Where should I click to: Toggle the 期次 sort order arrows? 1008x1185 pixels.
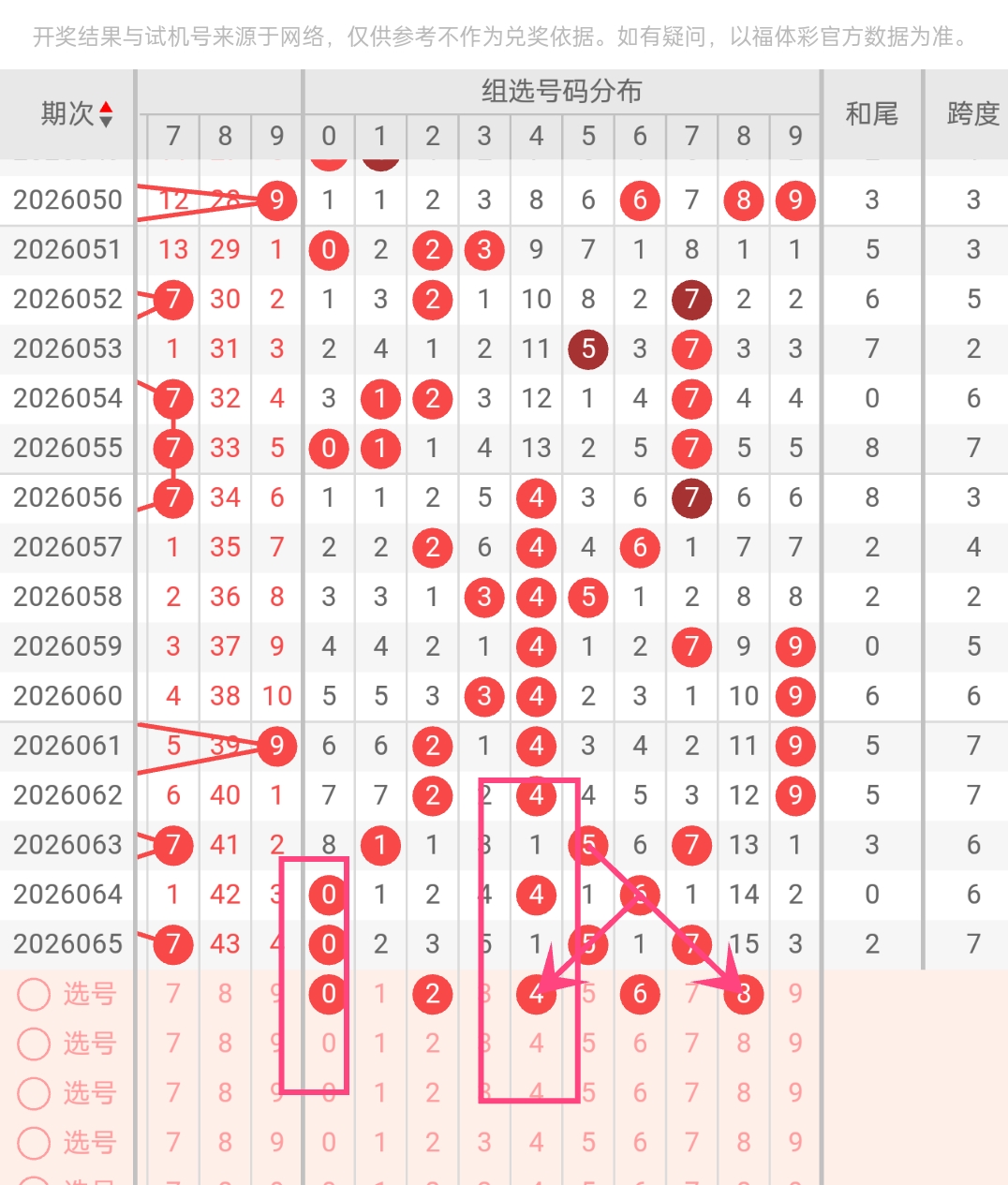[x=106, y=114]
